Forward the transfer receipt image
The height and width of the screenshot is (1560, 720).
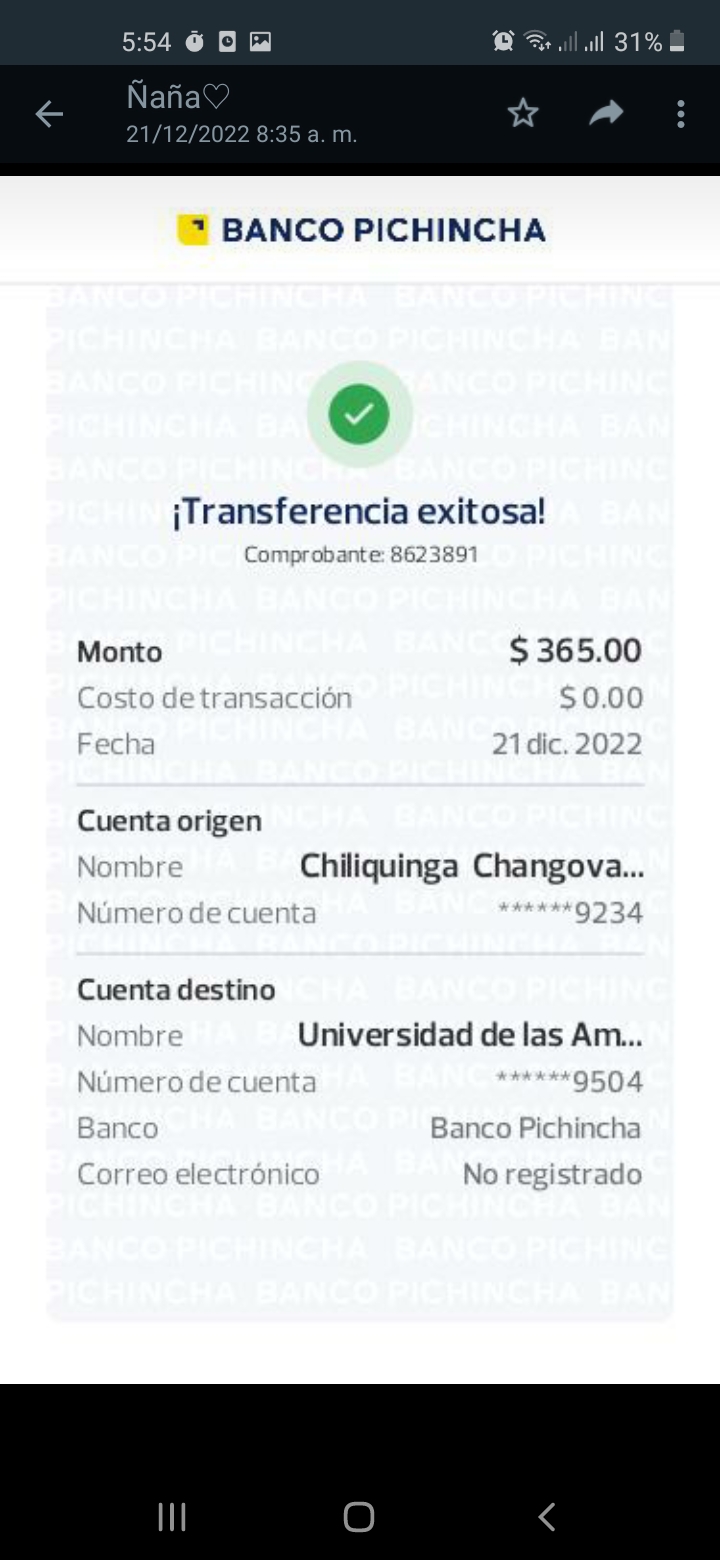pyautogui.click(x=605, y=114)
